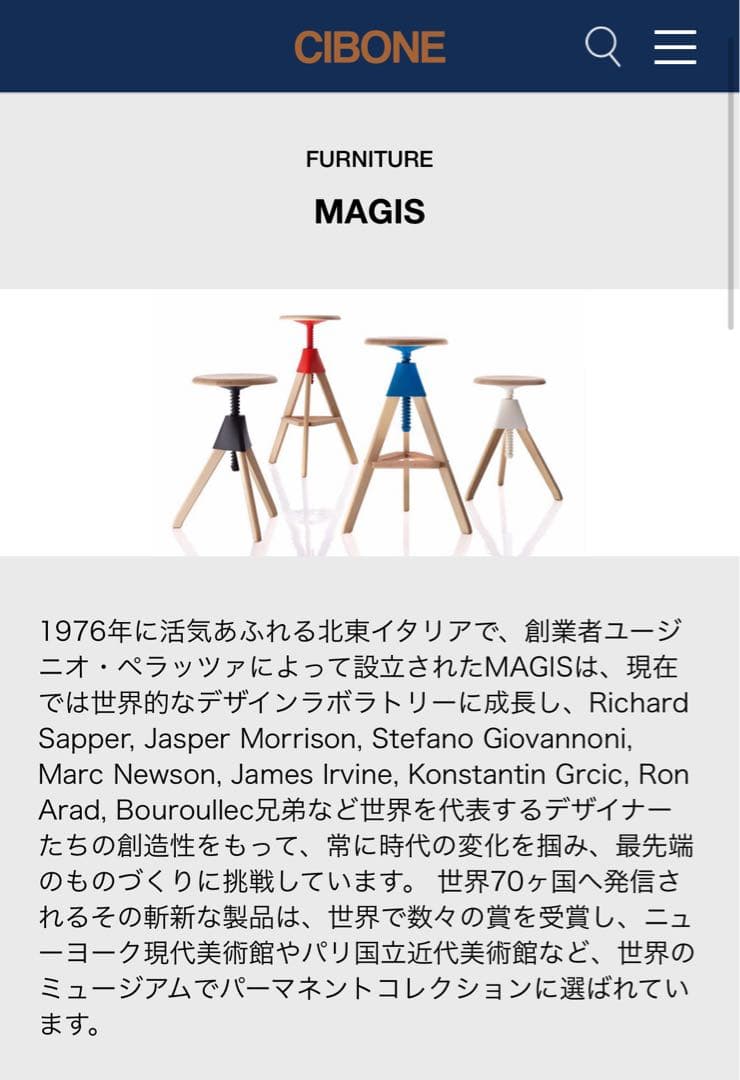
Task: Select the FURNITURE breadcrumb label
Action: (x=369, y=157)
